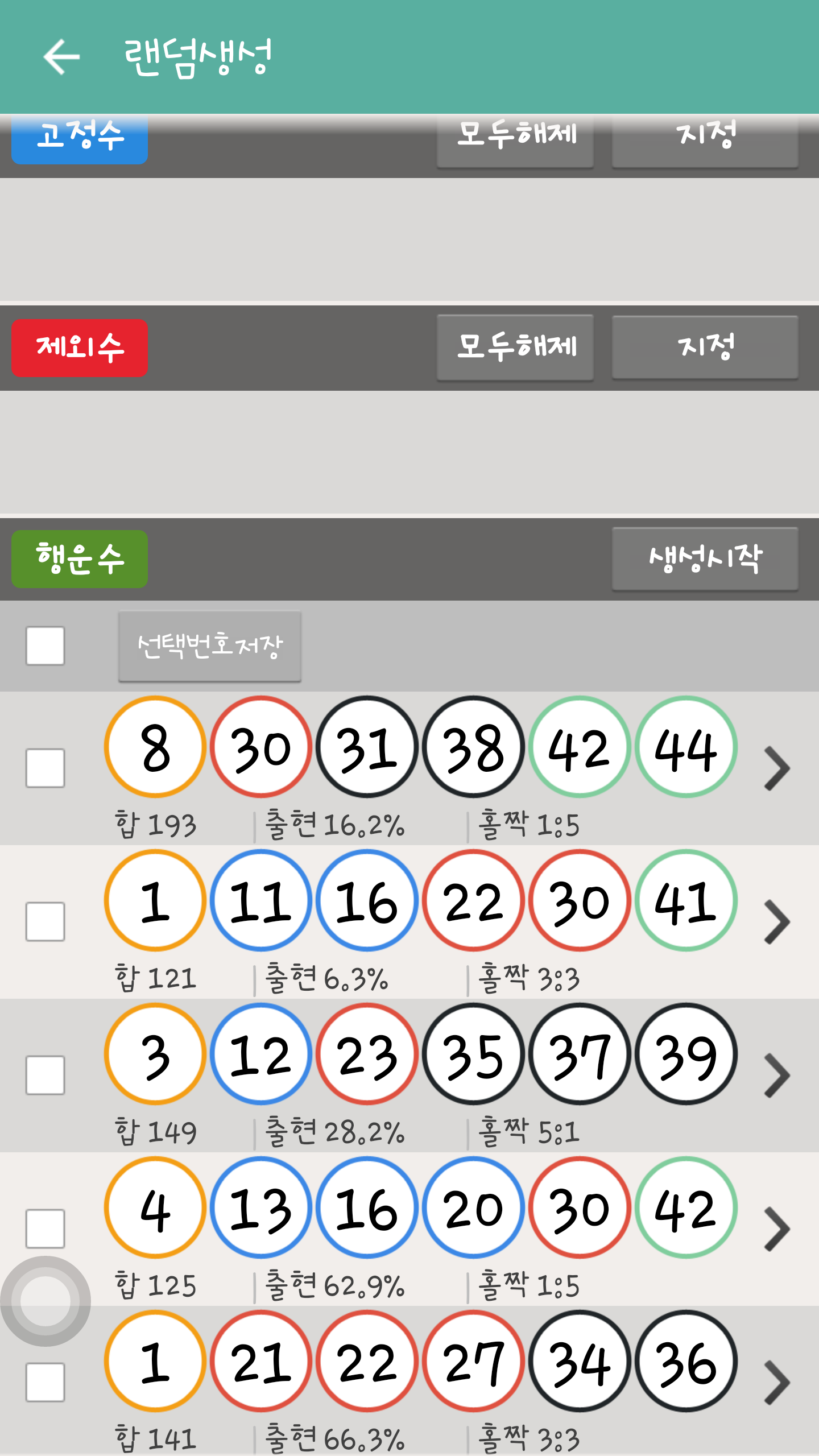Image resolution: width=819 pixels, height=1456 pixels.
Task: Open details for set 1 11 16 22 30 41
Action: (777, 922)
